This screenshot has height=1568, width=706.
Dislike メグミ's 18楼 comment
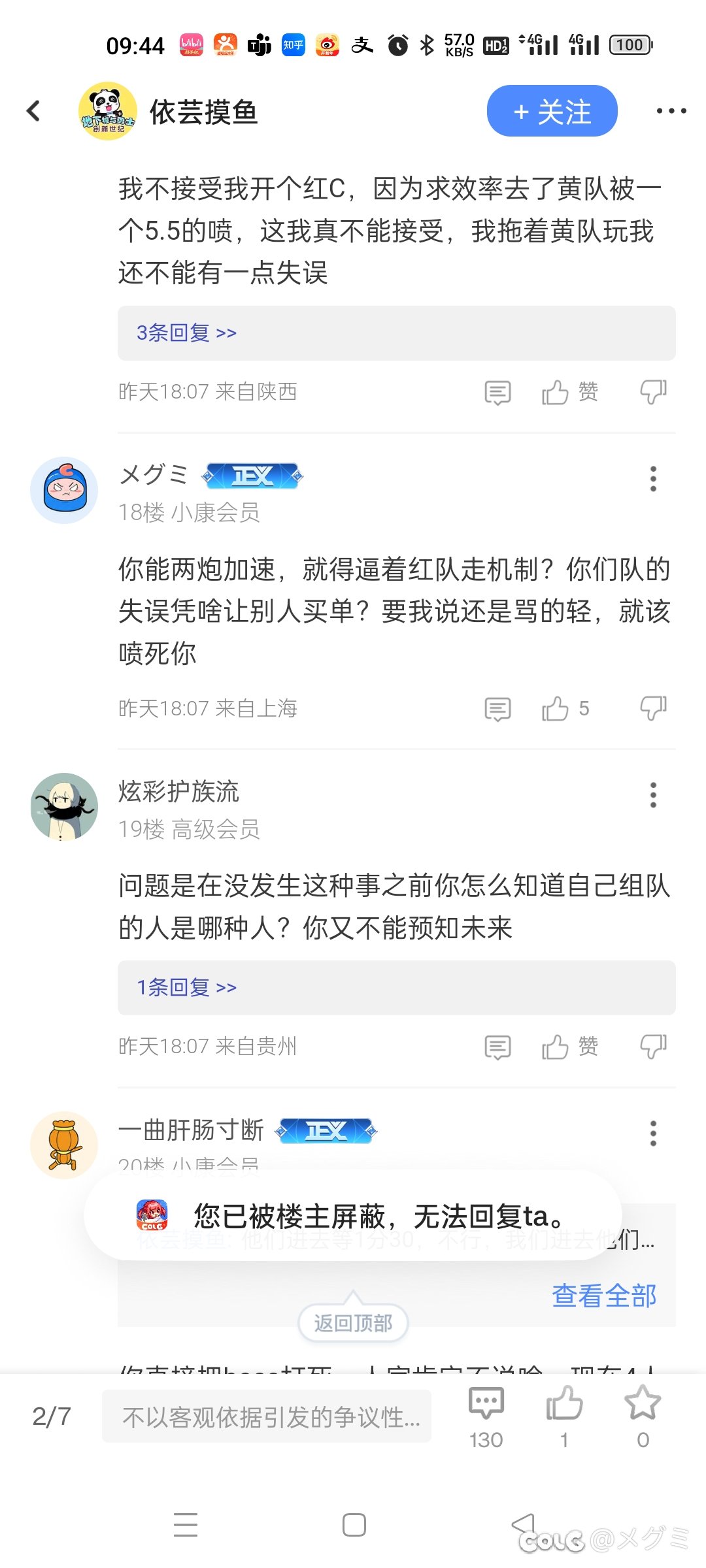click(x=653, y=708)
